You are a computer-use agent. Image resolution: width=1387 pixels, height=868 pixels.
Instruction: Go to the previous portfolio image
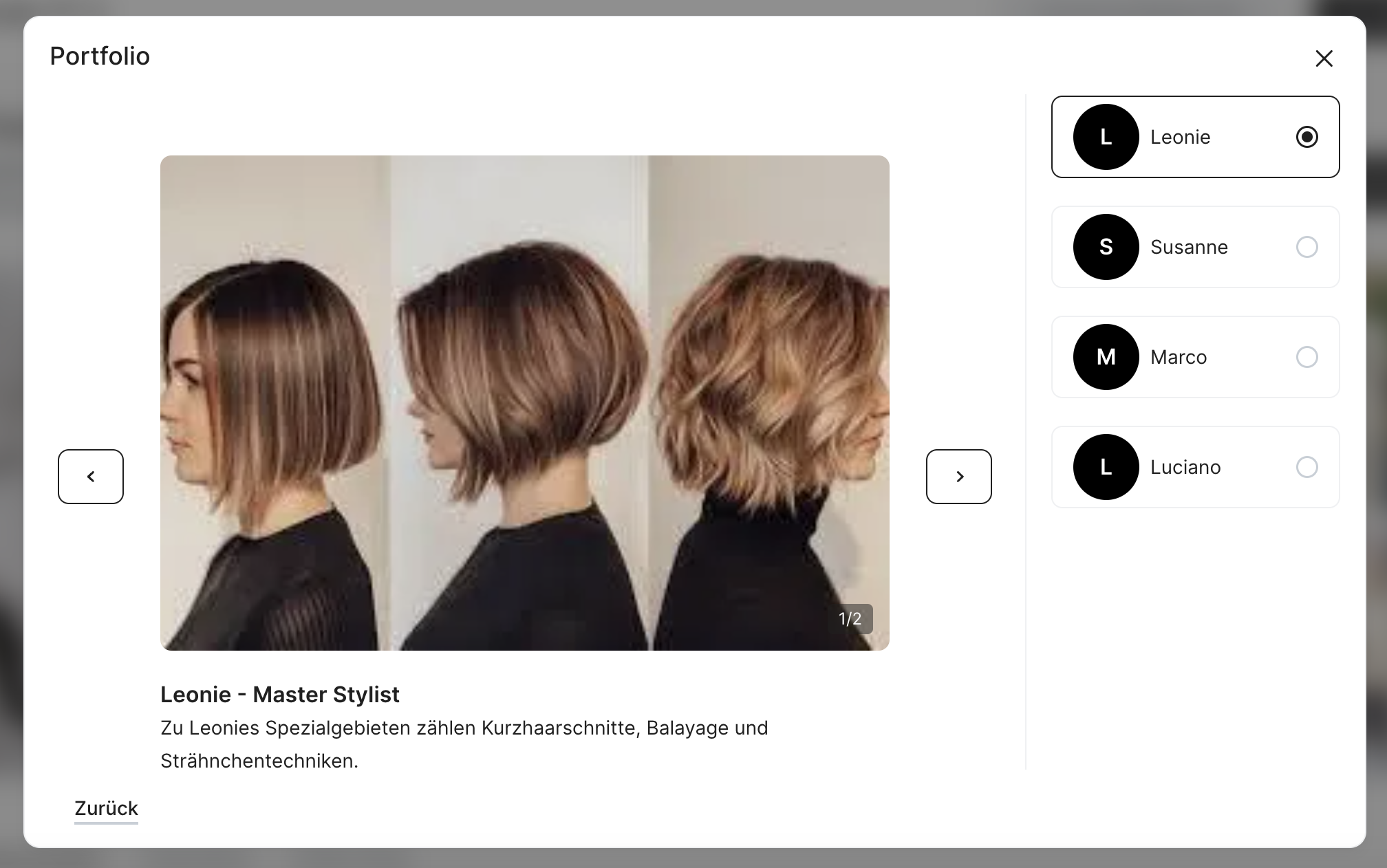(x=91, y=477)
